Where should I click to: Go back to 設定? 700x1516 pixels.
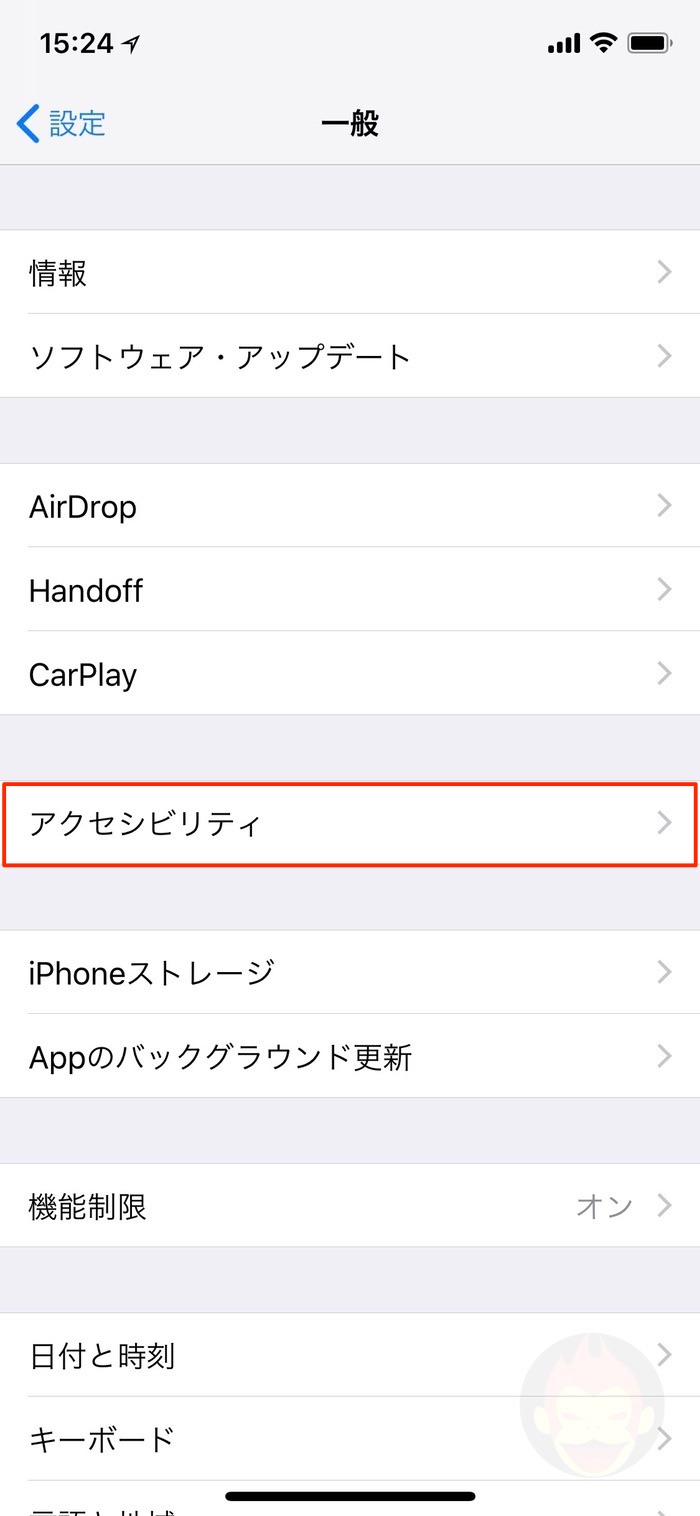tap(62, 124)
